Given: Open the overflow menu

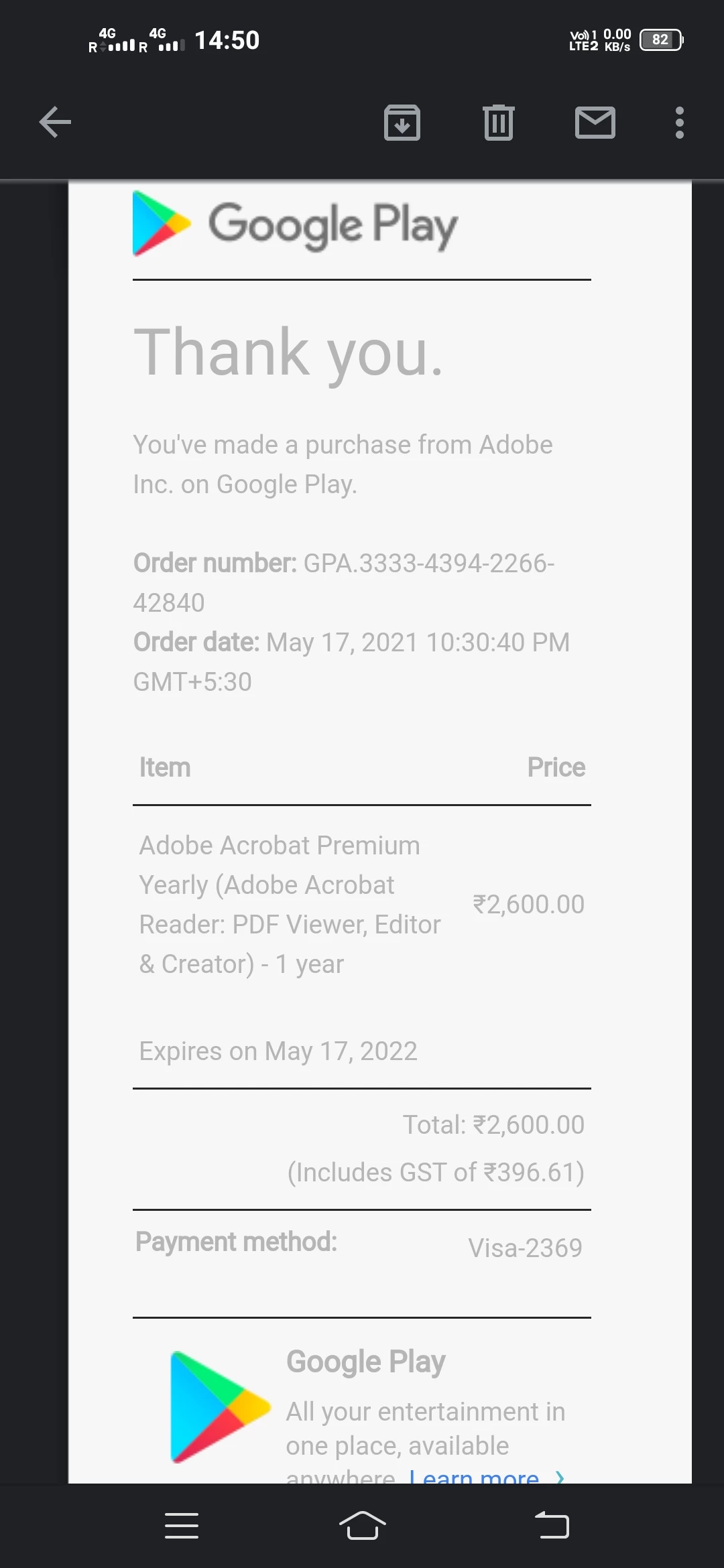Looking at the screenshot, I should pyautogui.click(x=679, y=123).
